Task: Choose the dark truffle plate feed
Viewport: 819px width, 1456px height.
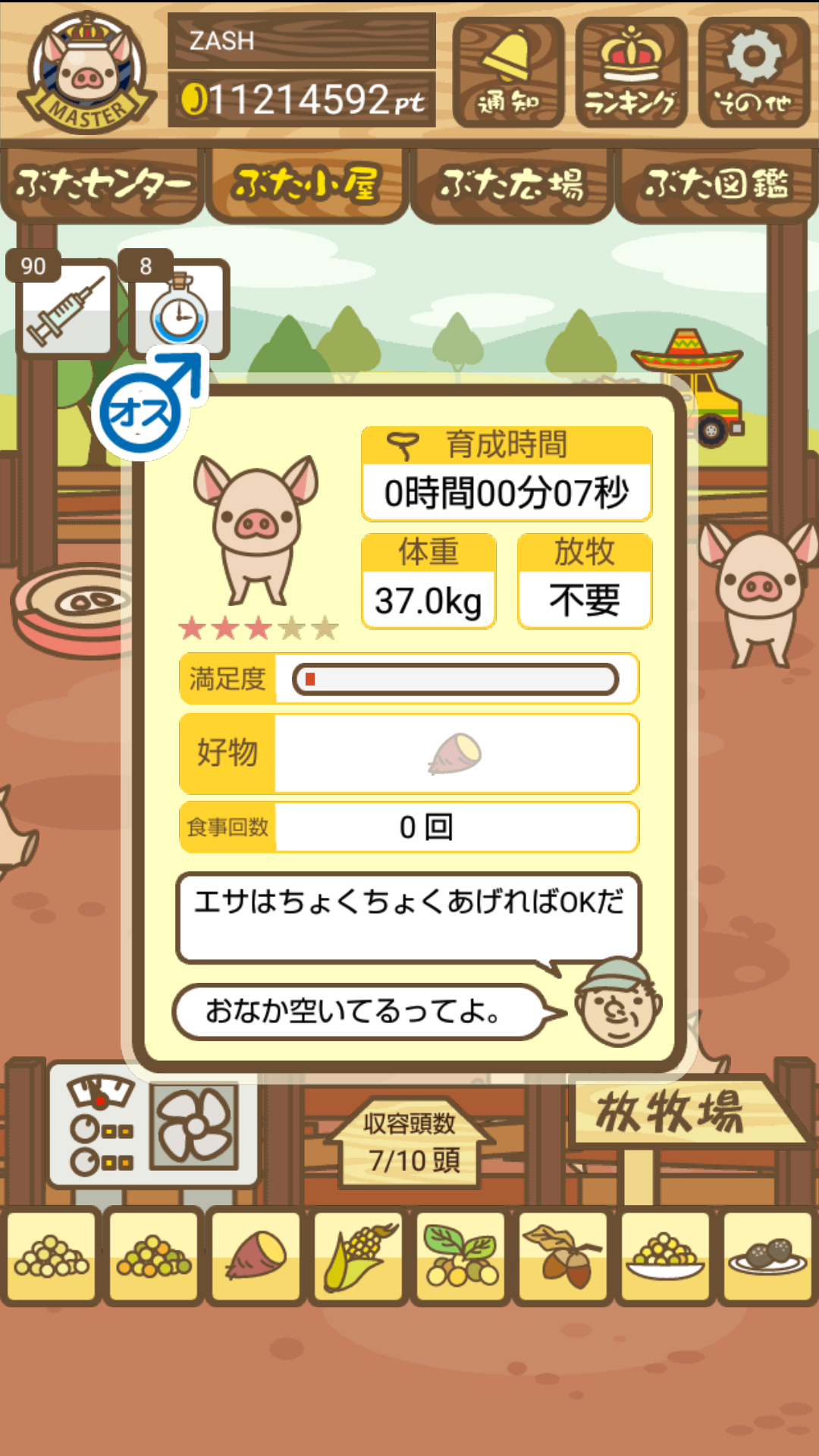Action: click(767, 1256)
